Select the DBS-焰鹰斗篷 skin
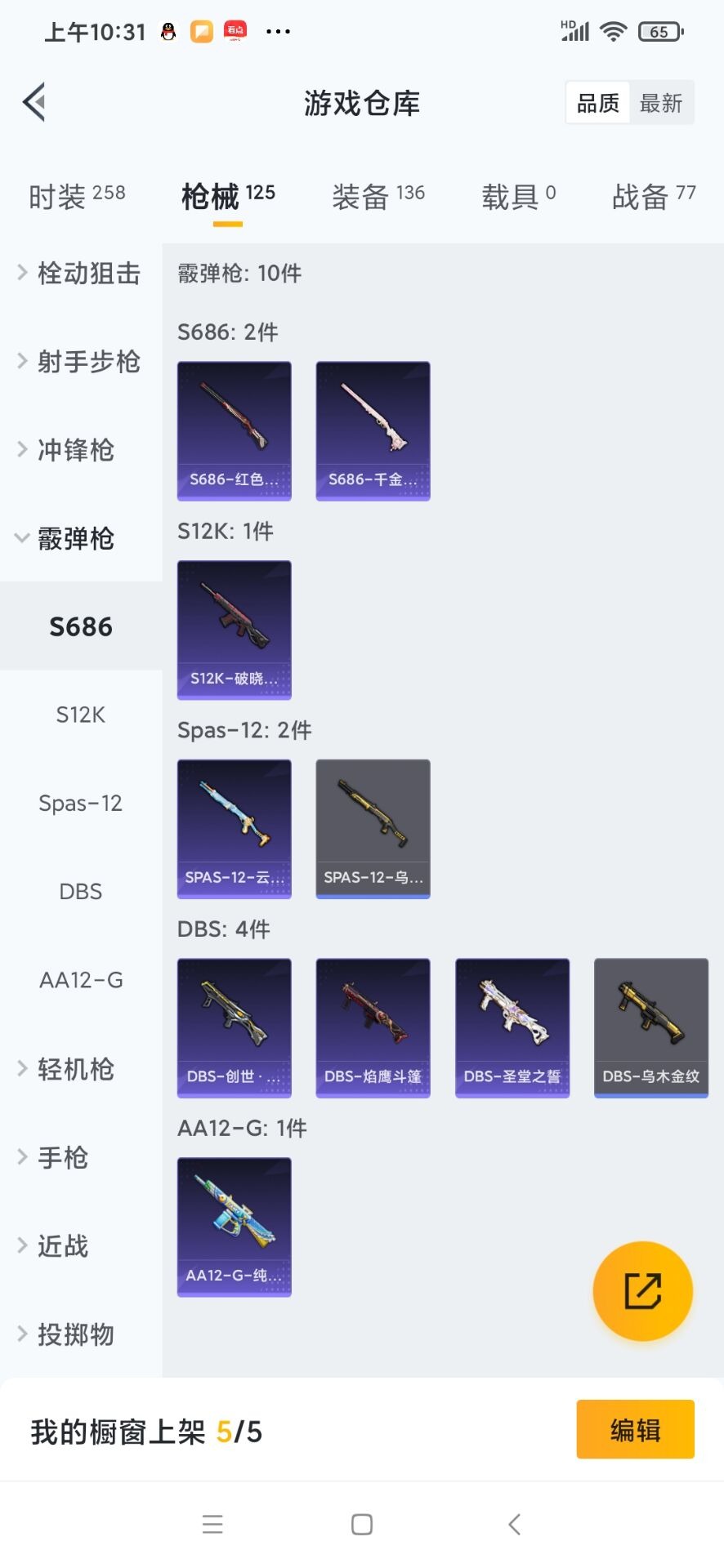 [x=373, y=1027]
